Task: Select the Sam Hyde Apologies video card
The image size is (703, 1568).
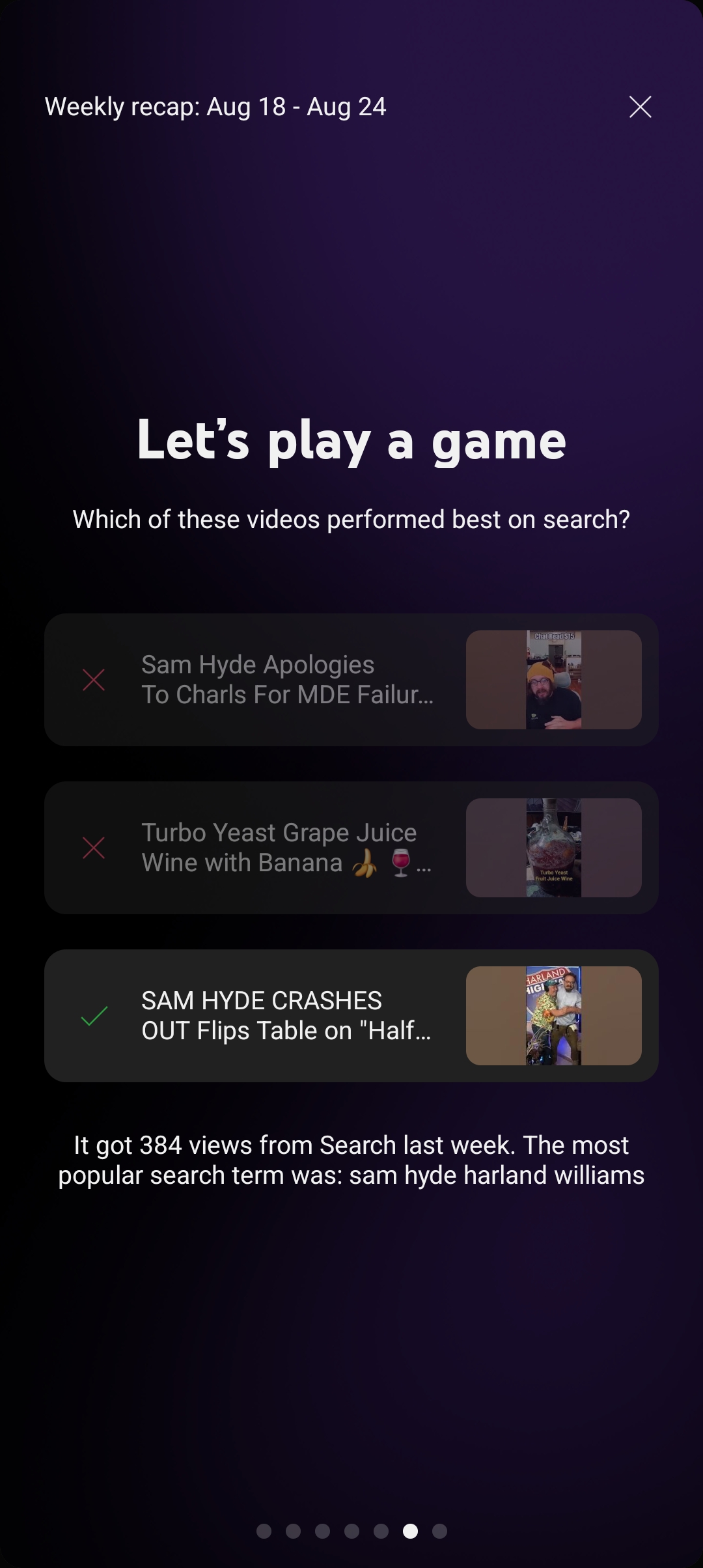Action: point(351,680)
